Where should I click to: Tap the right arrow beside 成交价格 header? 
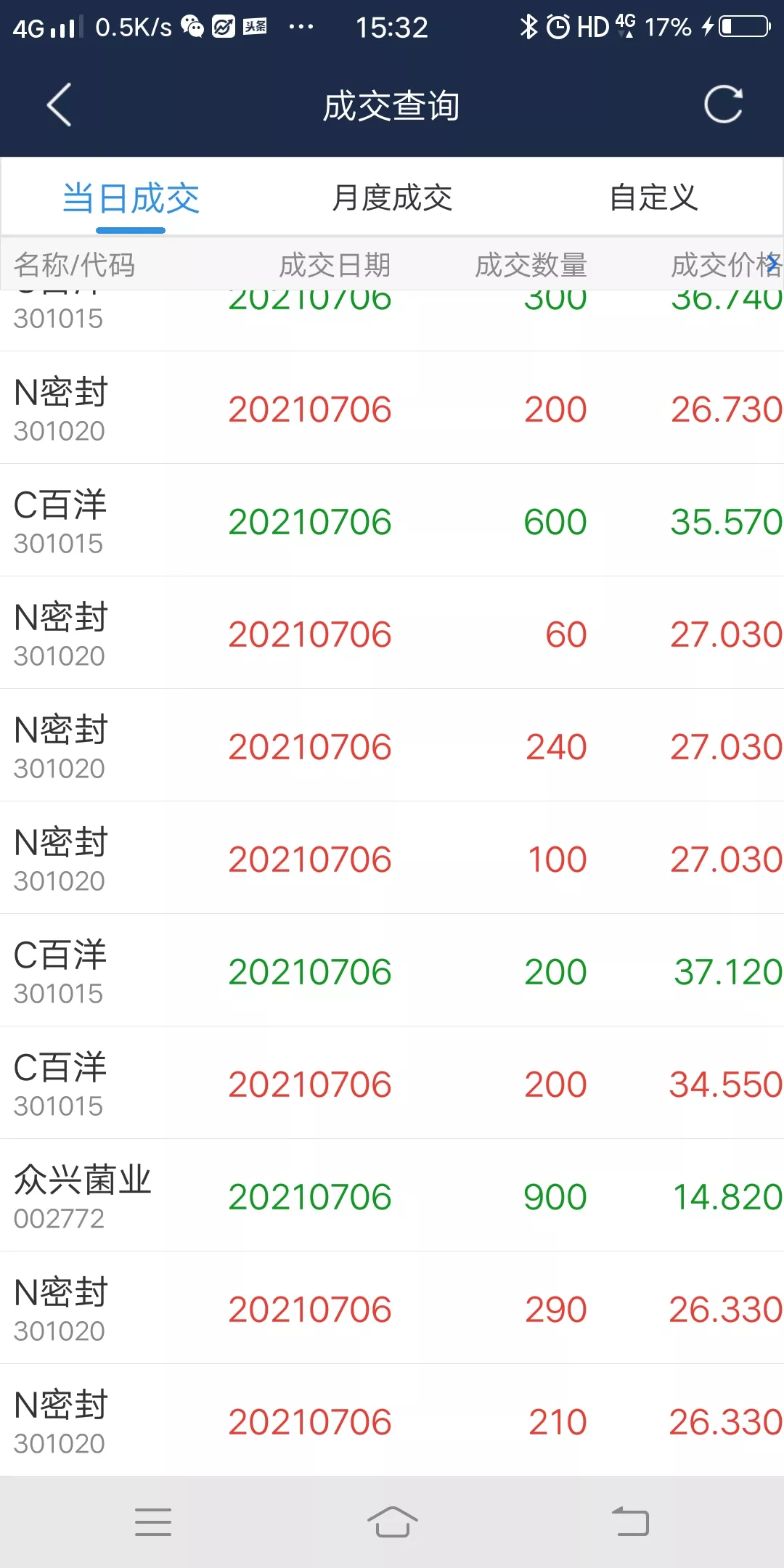point(772,263)
